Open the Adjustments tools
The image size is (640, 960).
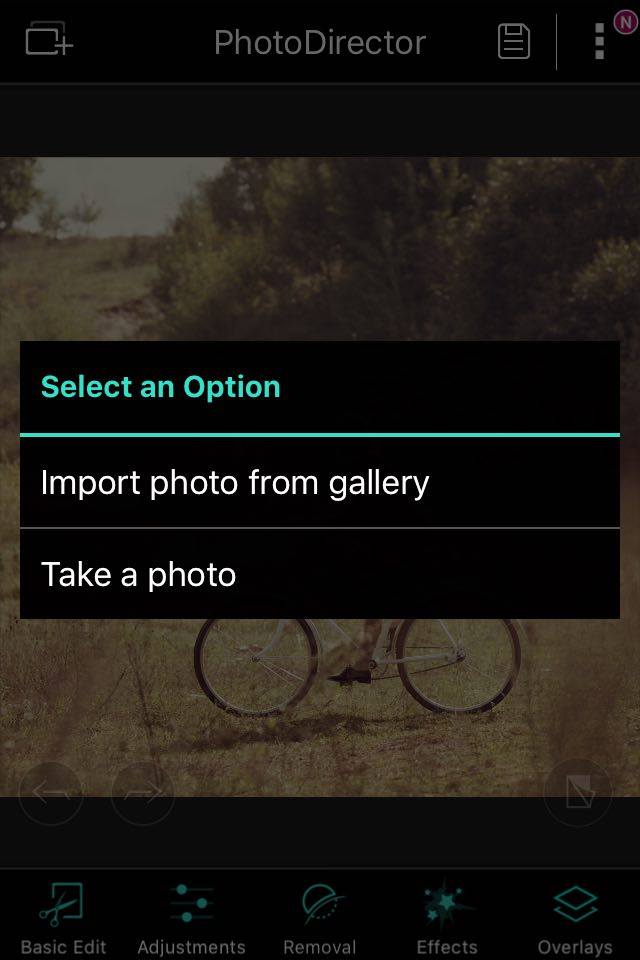click(x=191, y=915)
